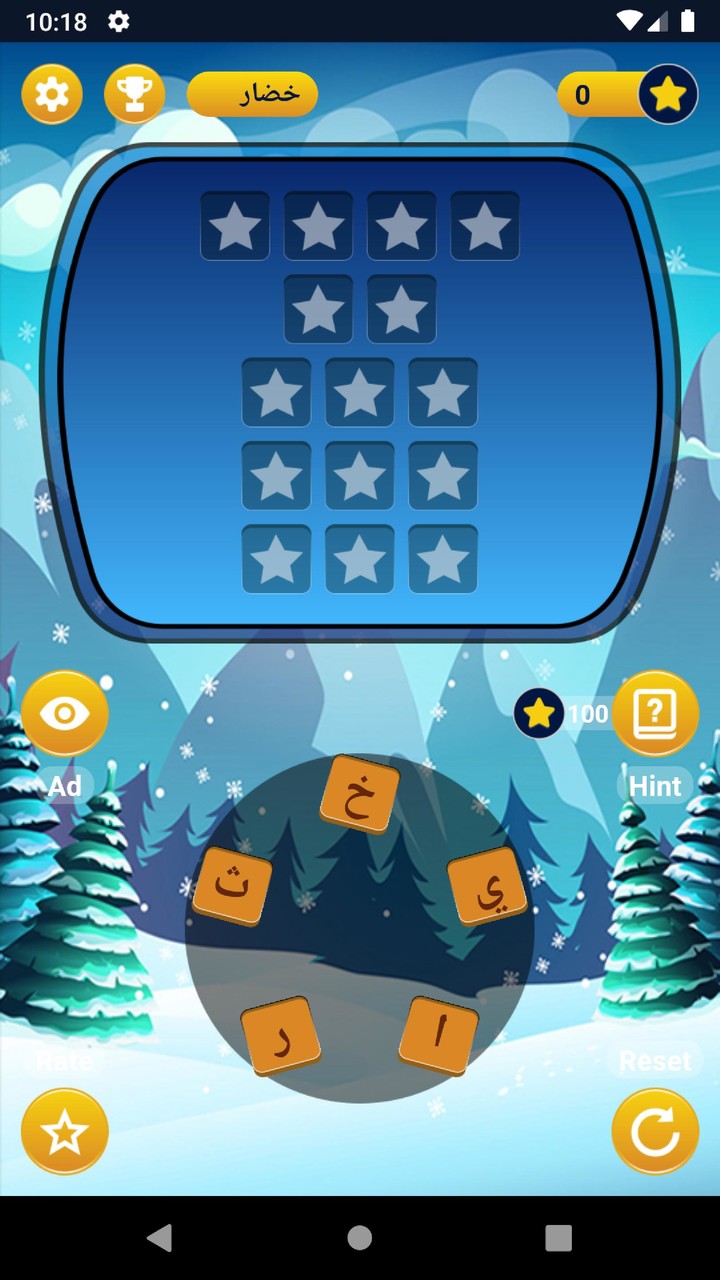The width and height of the screenshot is (720, 1280).
Task: Tap the refresh icon above Reset
Action: pos(655,1131)
